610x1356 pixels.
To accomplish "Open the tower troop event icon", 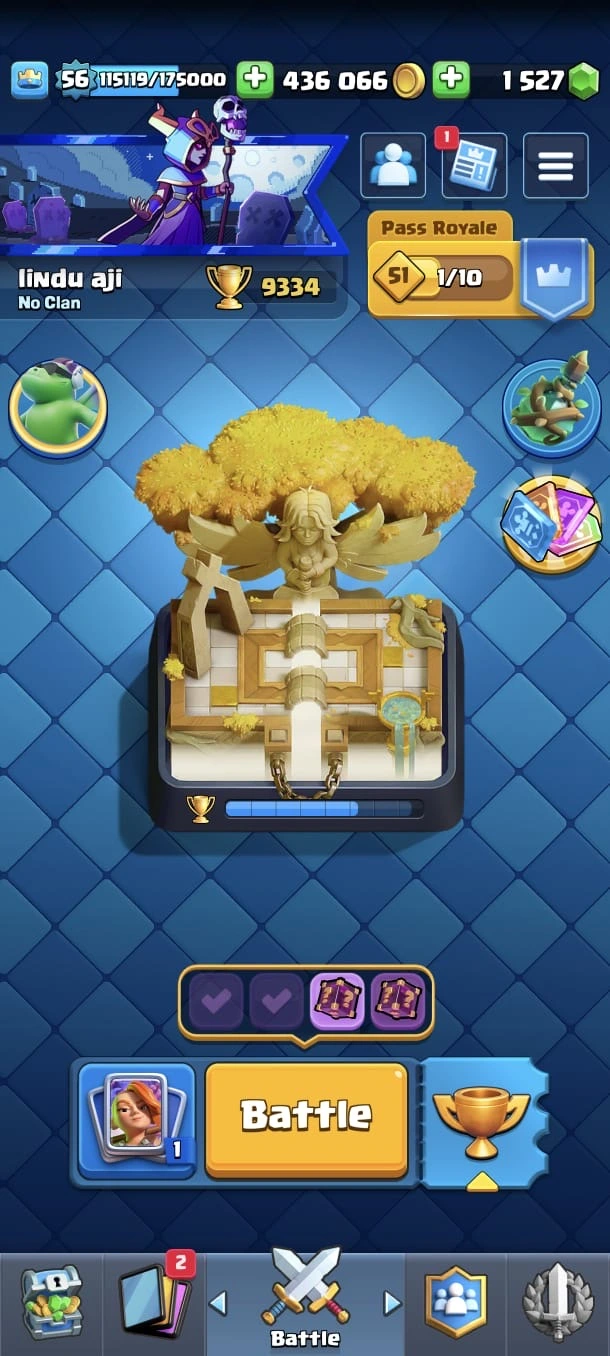I will [552, 406].
